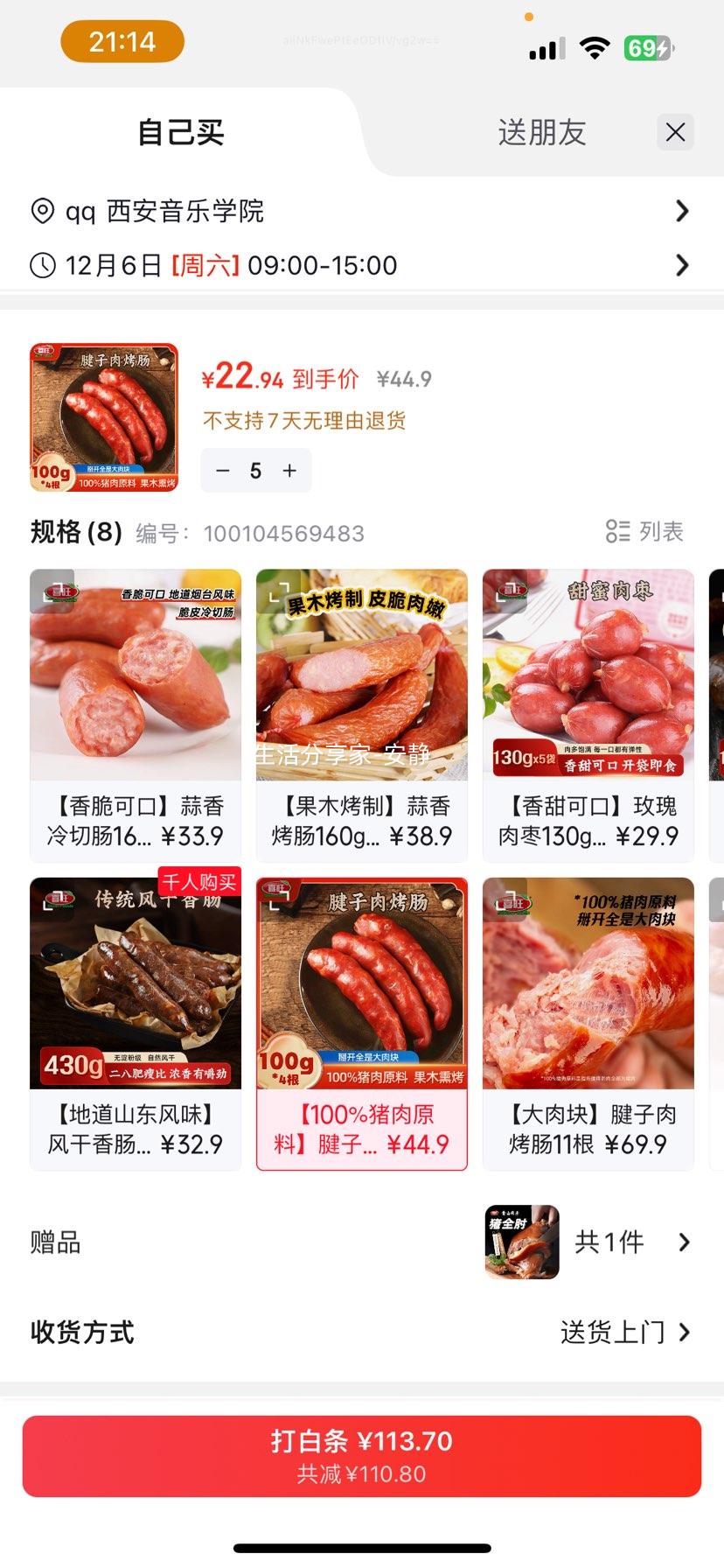Viewport: 724px width, 1568px height.
Task: Decrease quantity with the minus button
Action: click(223, 471)
